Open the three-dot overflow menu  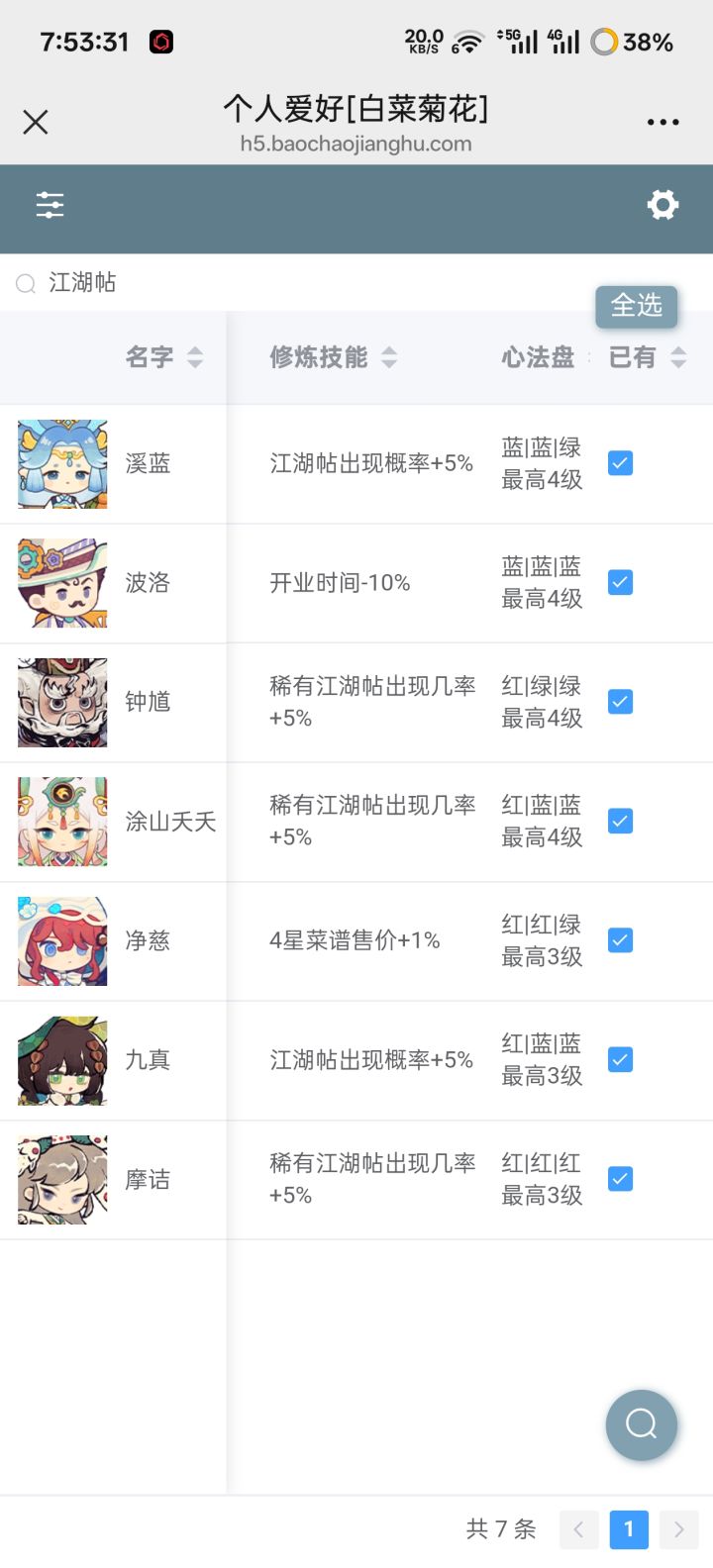click(x=662, y=121)
